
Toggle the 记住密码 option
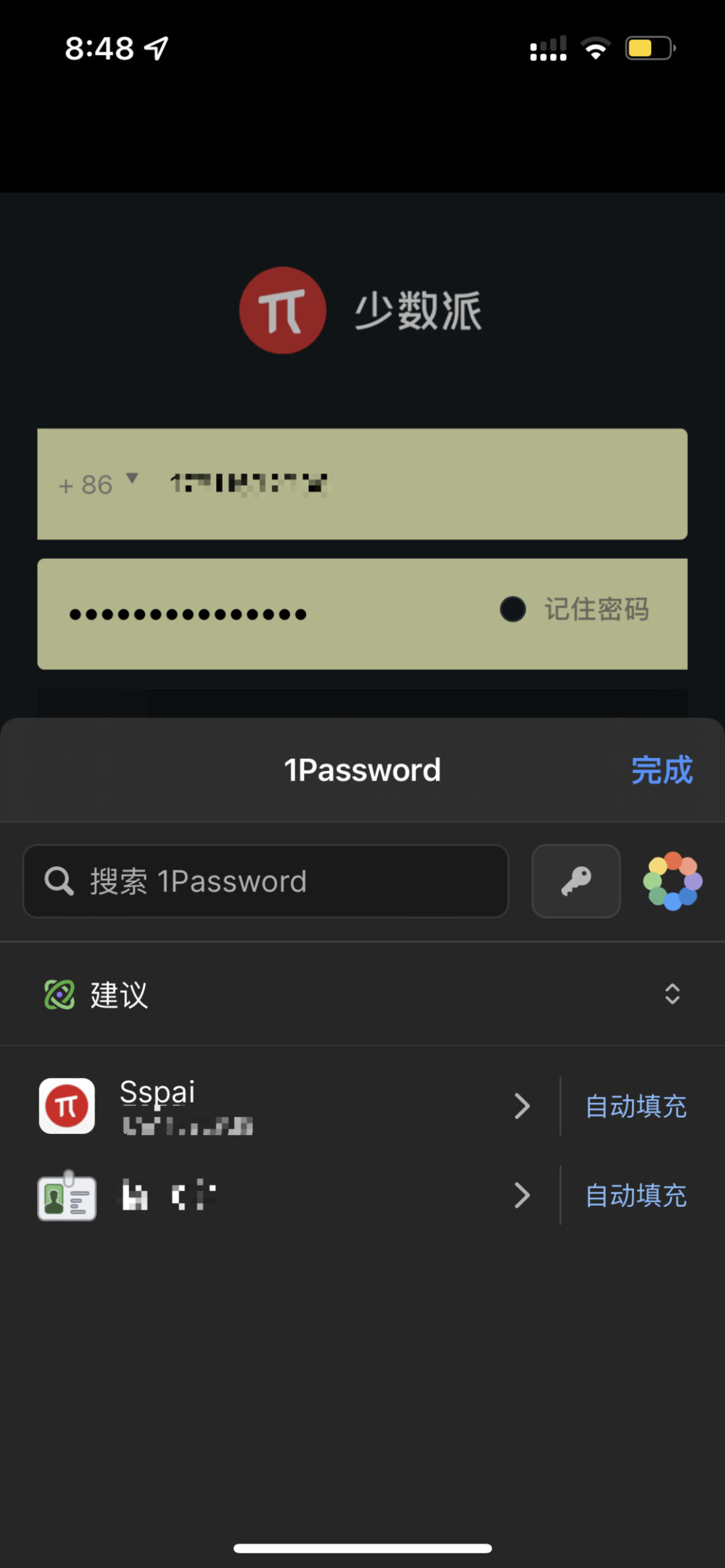(x=514, y=609)
